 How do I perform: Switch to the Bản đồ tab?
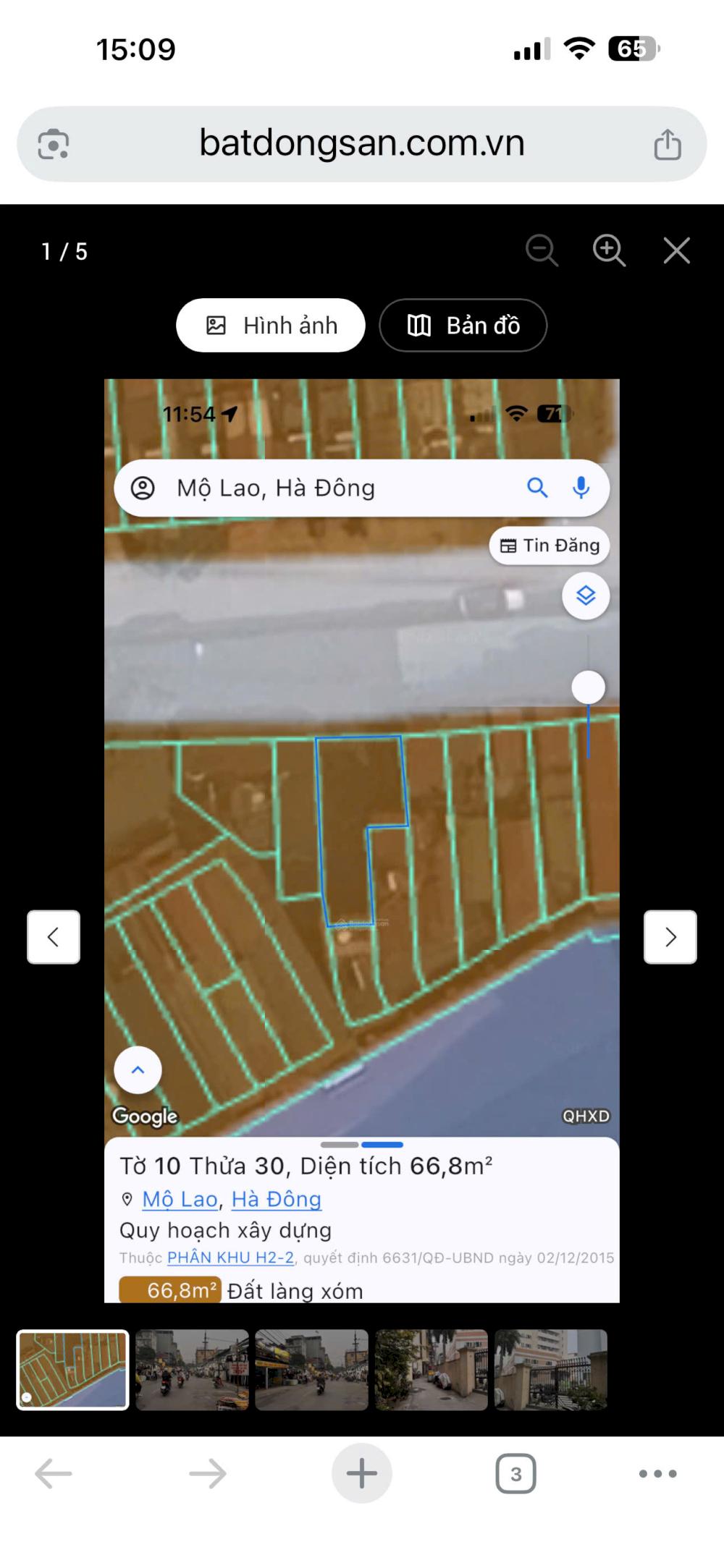click(463, 326)
